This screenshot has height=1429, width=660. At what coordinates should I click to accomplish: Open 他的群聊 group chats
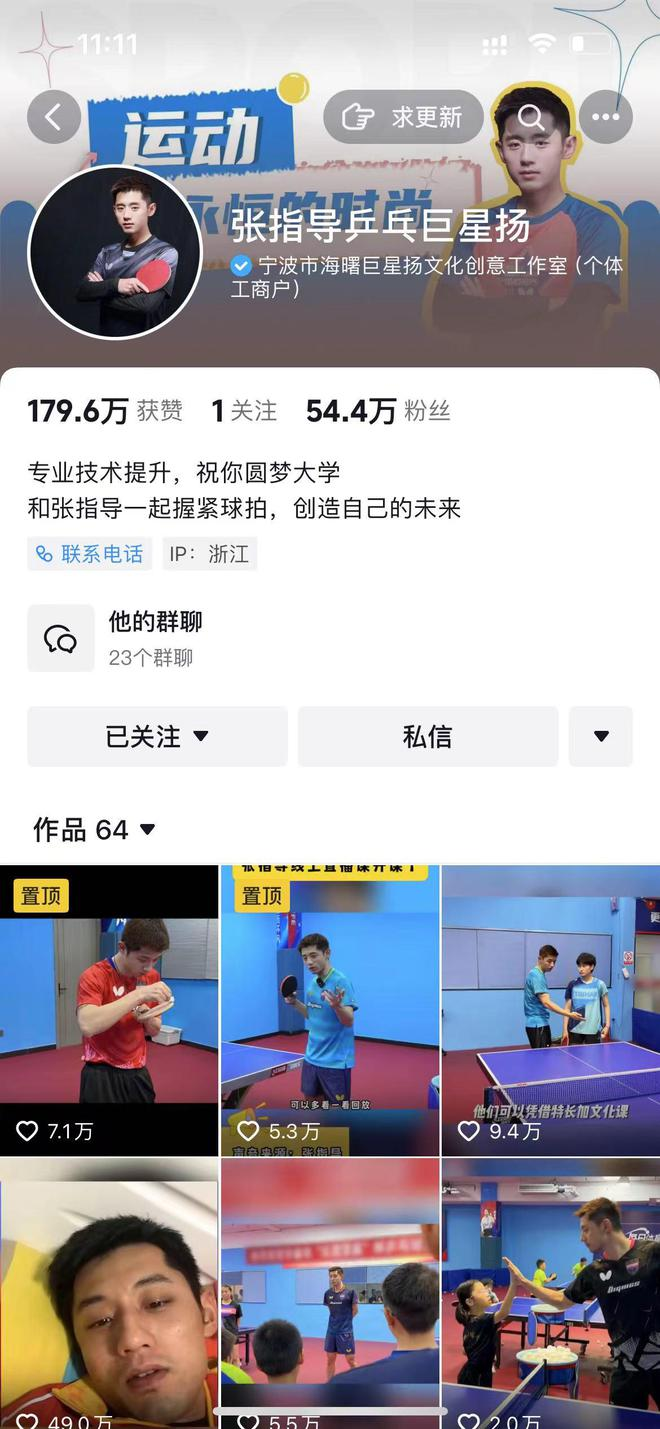coord(155,637)
